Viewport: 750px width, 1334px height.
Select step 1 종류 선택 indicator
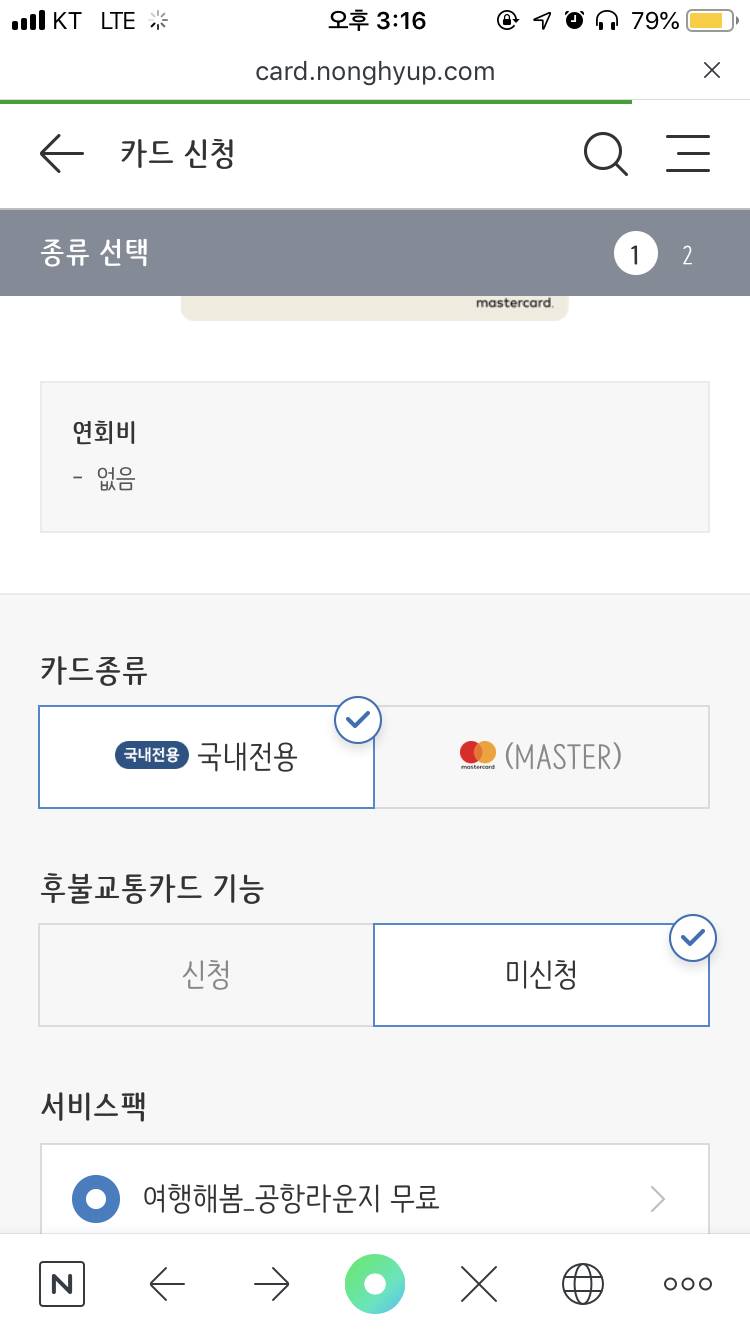[635, 255]
